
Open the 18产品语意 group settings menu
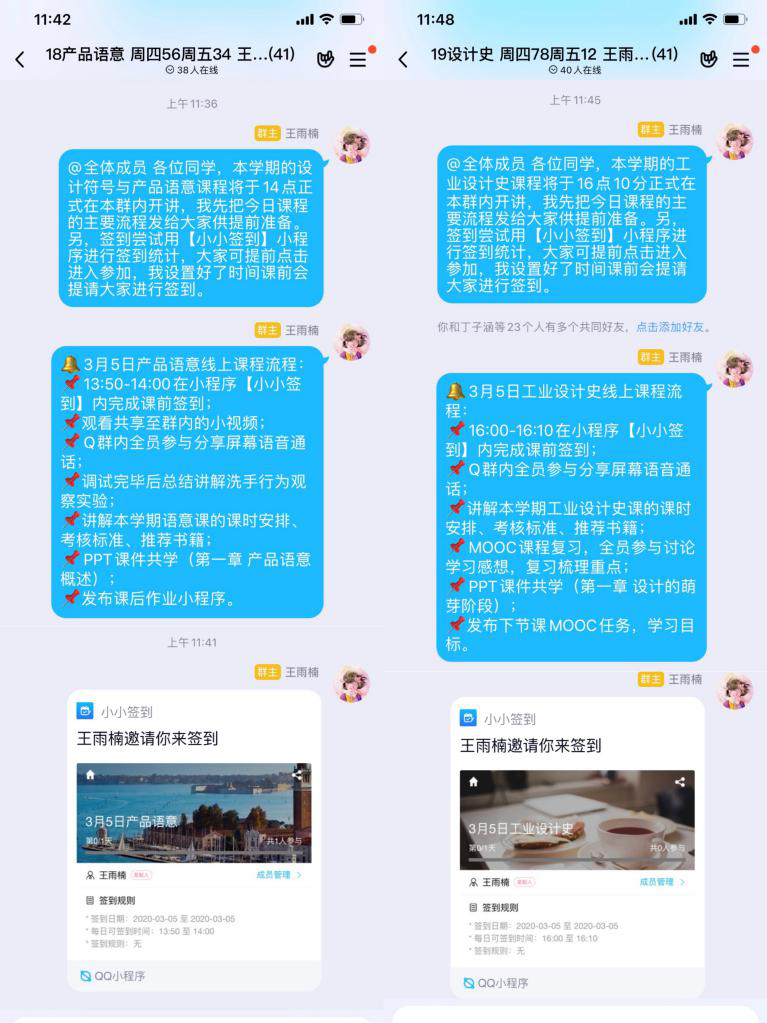(x=357, y=60)
